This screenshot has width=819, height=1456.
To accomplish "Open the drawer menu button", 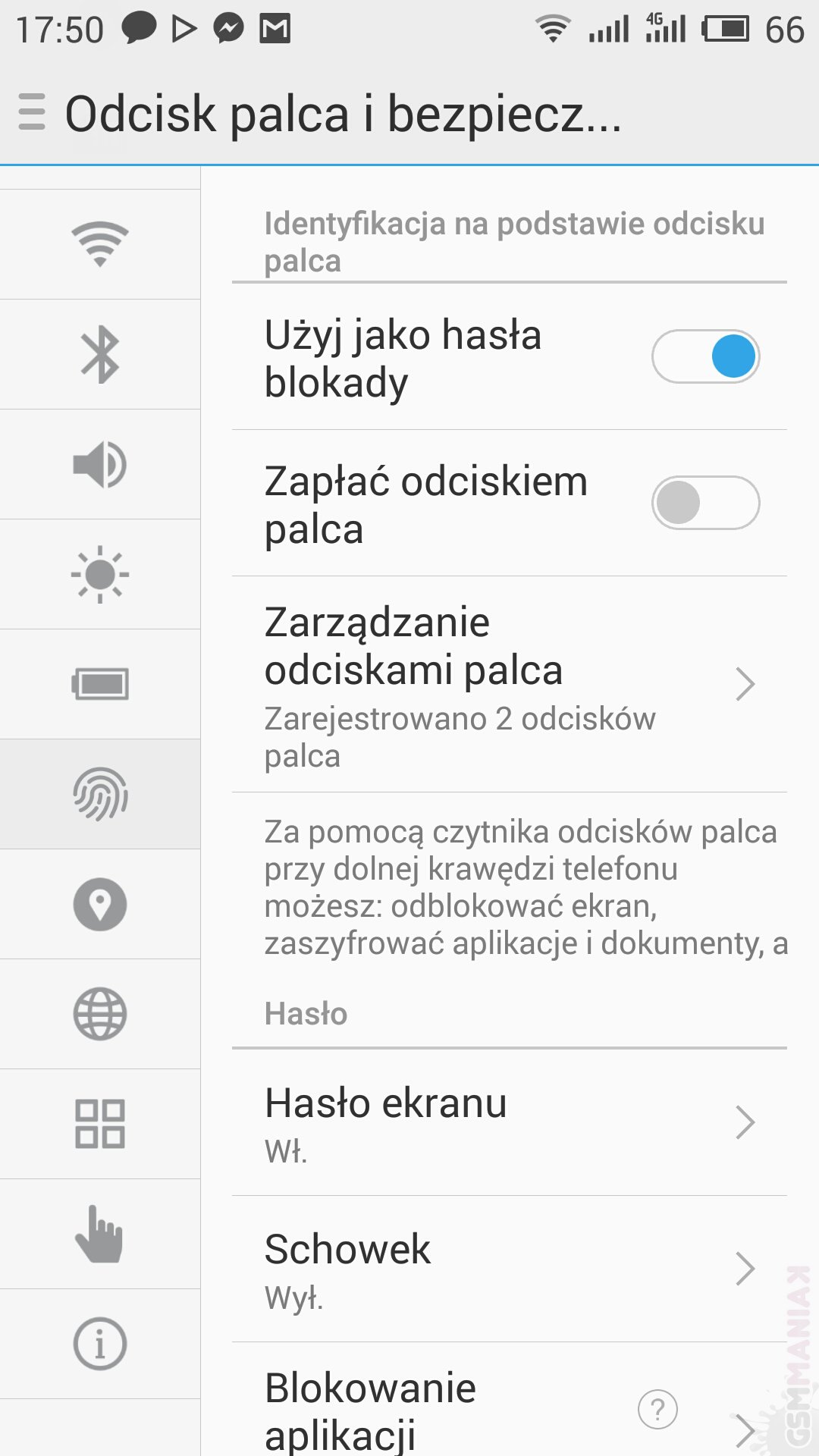I will pyautogui.click(x=32, y=112).
